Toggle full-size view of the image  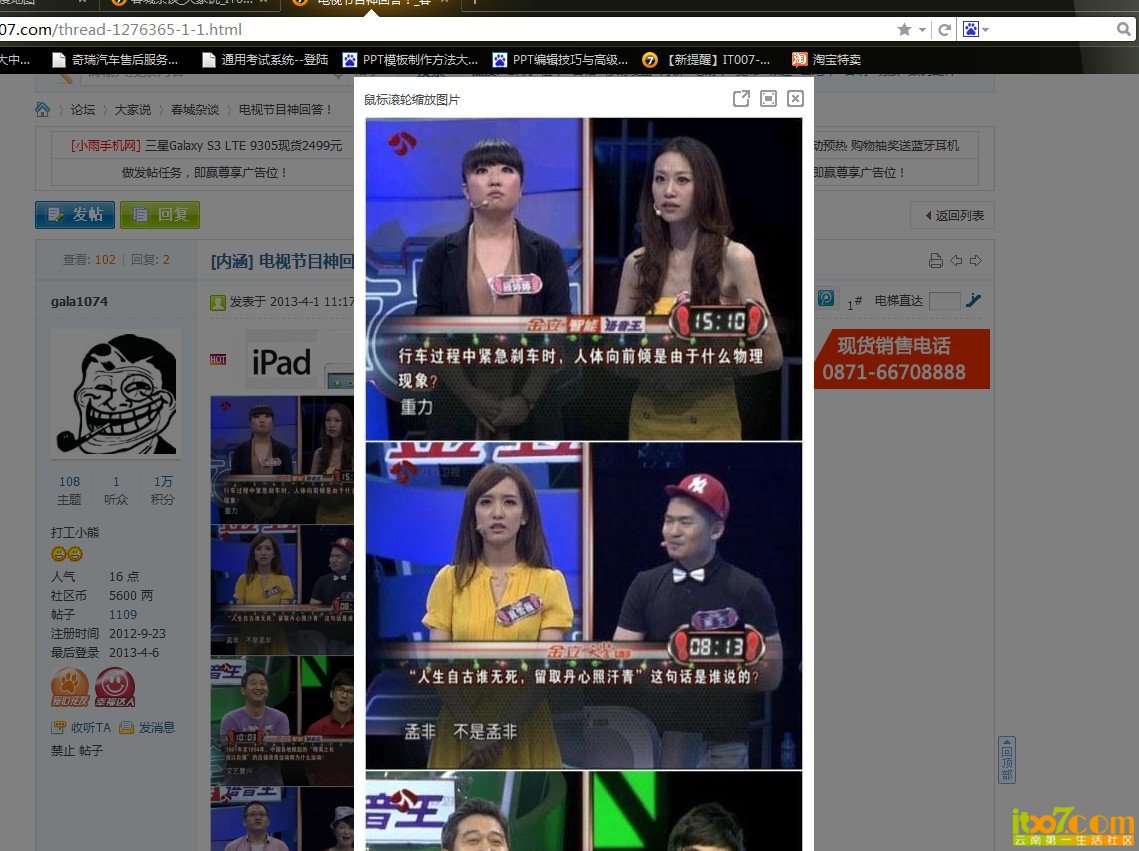coord(768,98)
